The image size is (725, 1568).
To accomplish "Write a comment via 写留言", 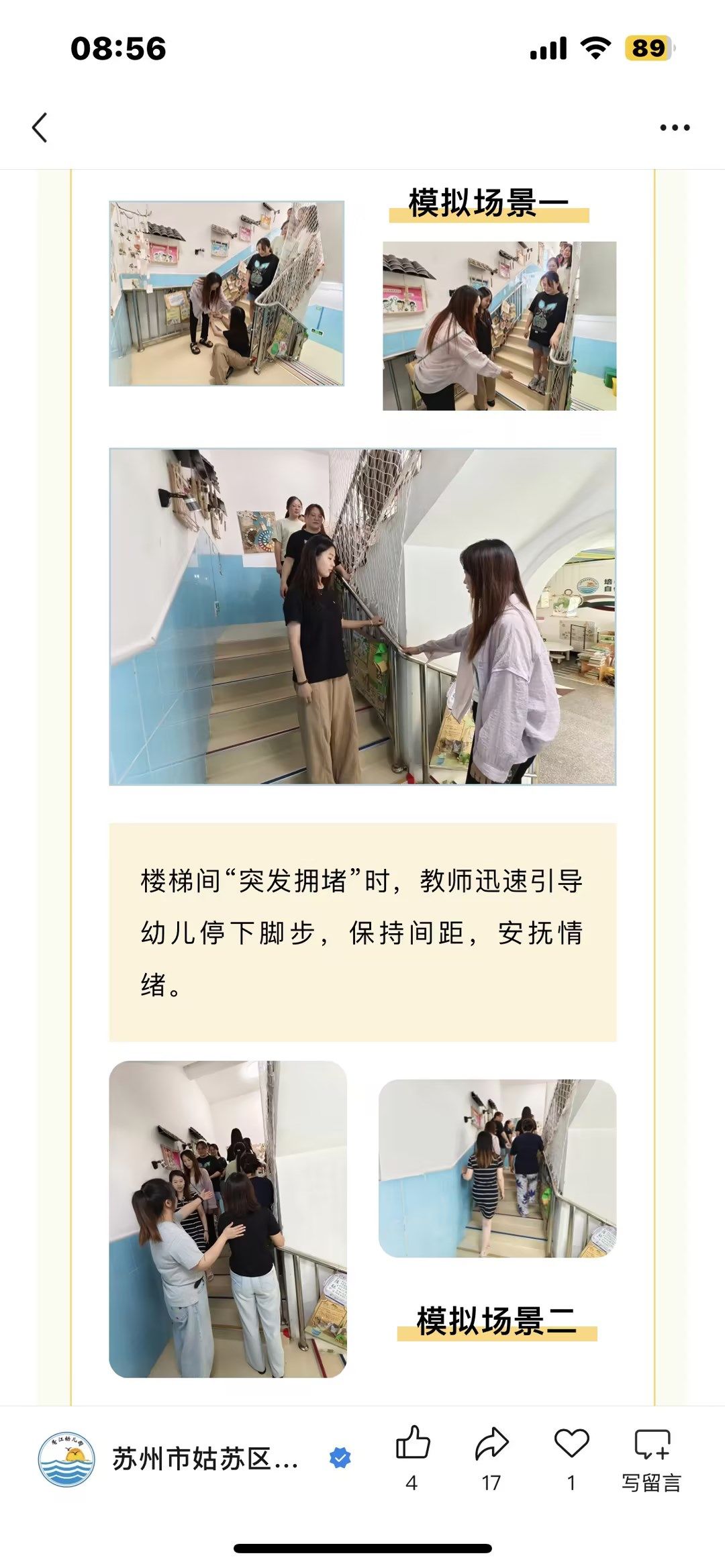I will coord(651,1456).
